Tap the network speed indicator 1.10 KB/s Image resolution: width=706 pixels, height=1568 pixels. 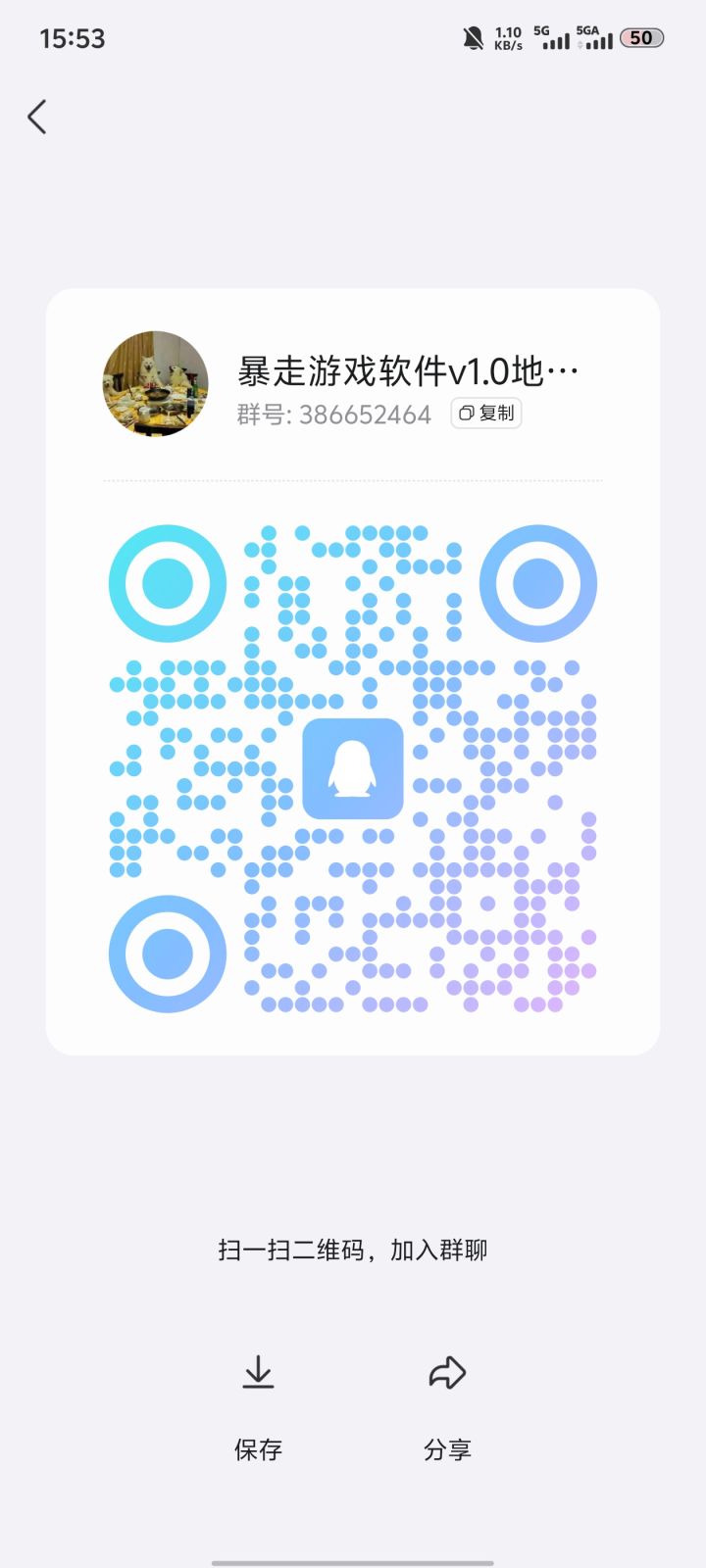(x=507, y=37)
